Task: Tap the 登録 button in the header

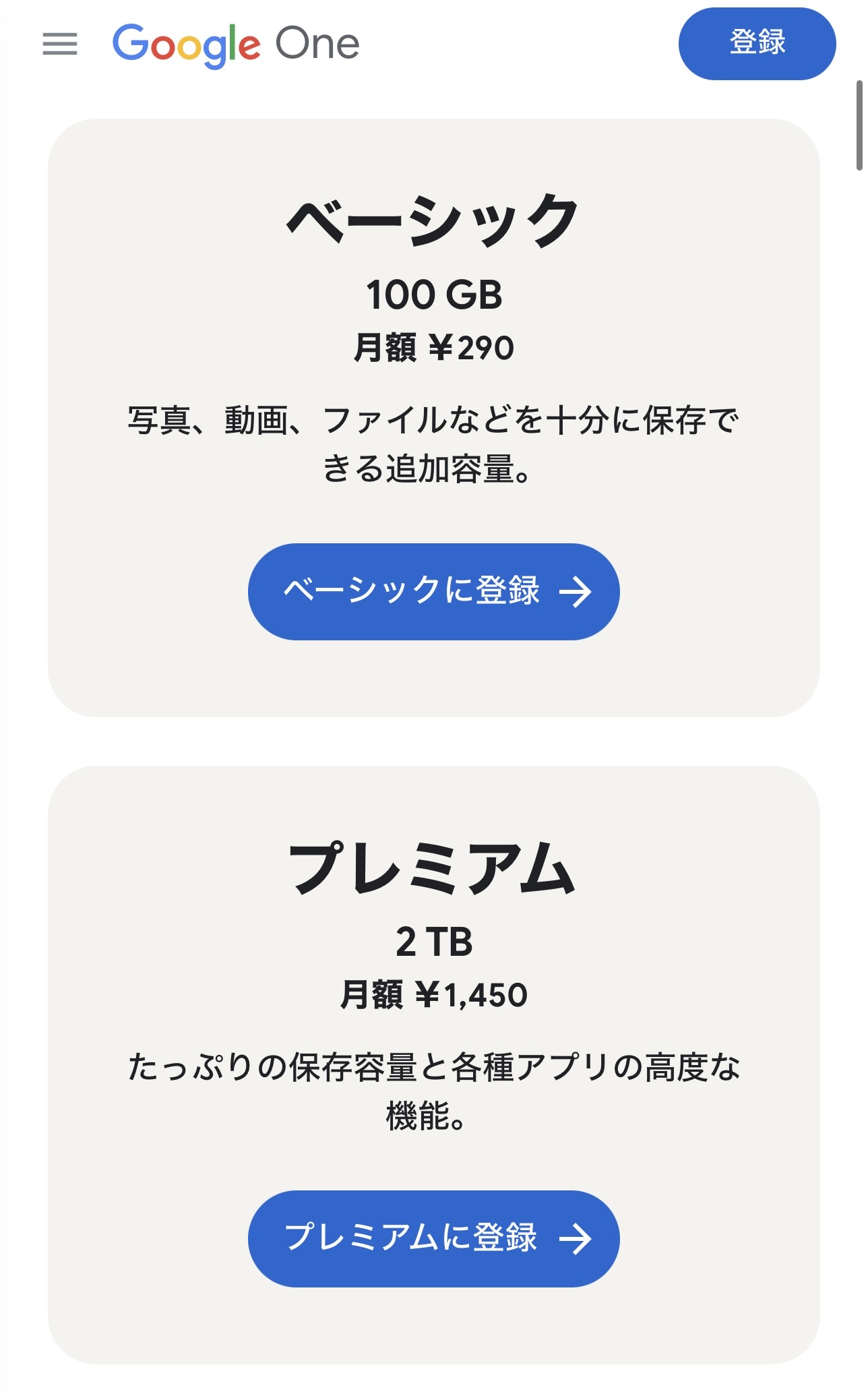Action: point(757,43)
